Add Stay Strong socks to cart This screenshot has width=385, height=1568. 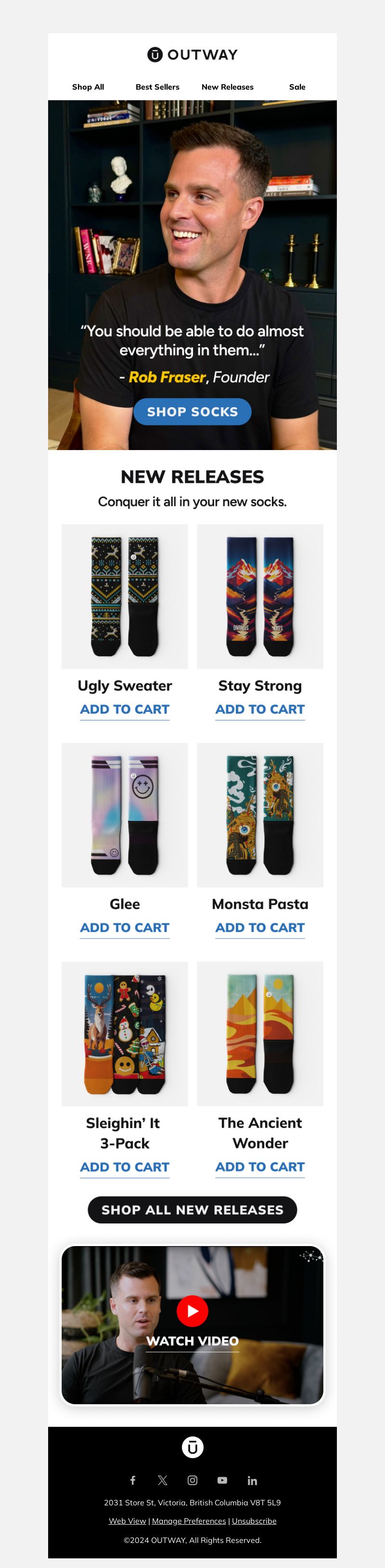[260, 709]
